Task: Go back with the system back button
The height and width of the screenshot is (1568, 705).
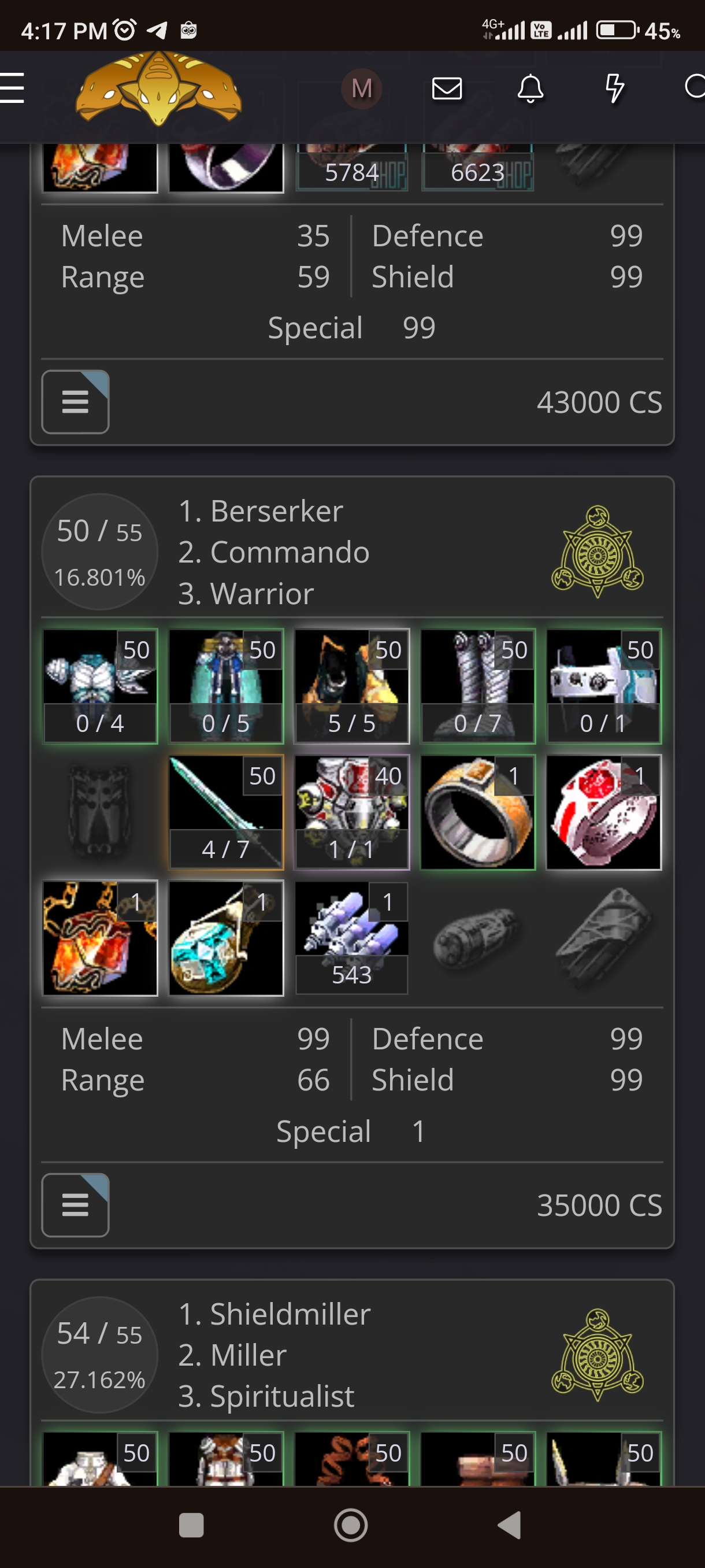Action: coord(510,1525)
